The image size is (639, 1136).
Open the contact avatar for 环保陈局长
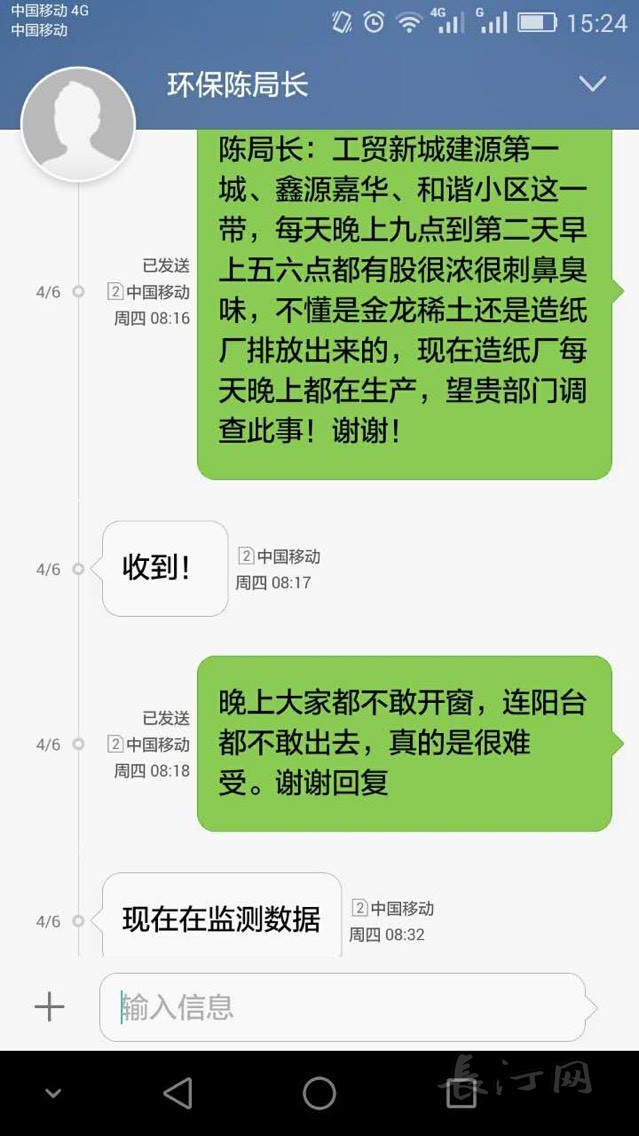[78, 124]
